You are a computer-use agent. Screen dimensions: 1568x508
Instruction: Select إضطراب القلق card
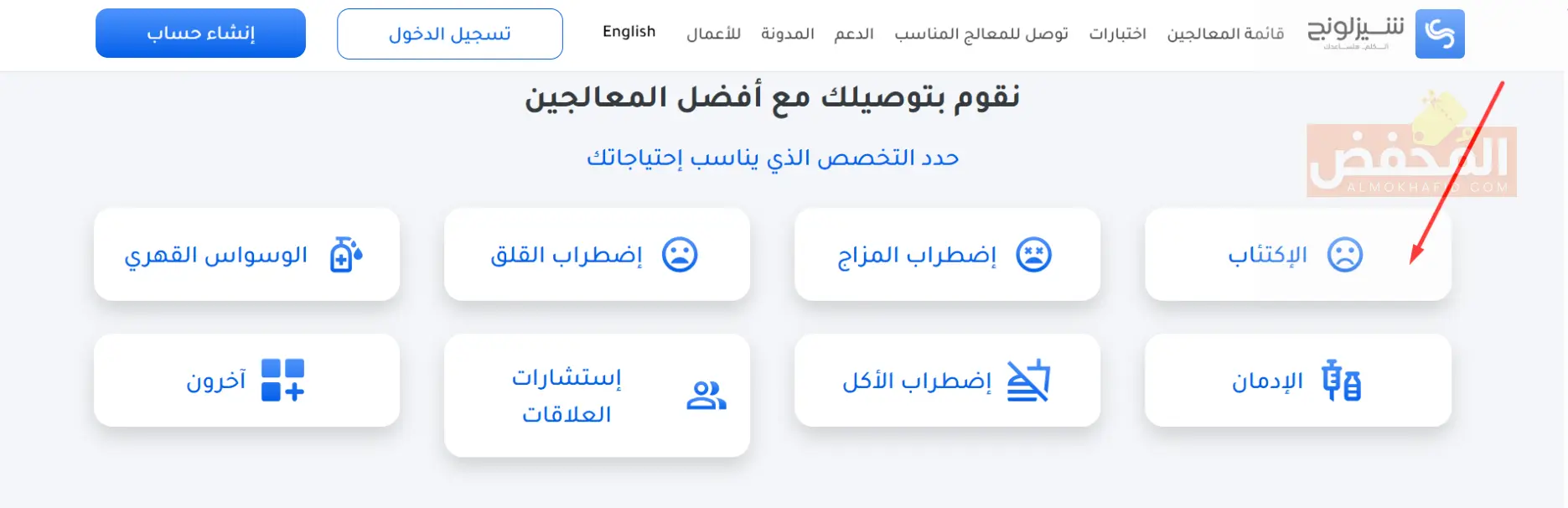point(596,255)
